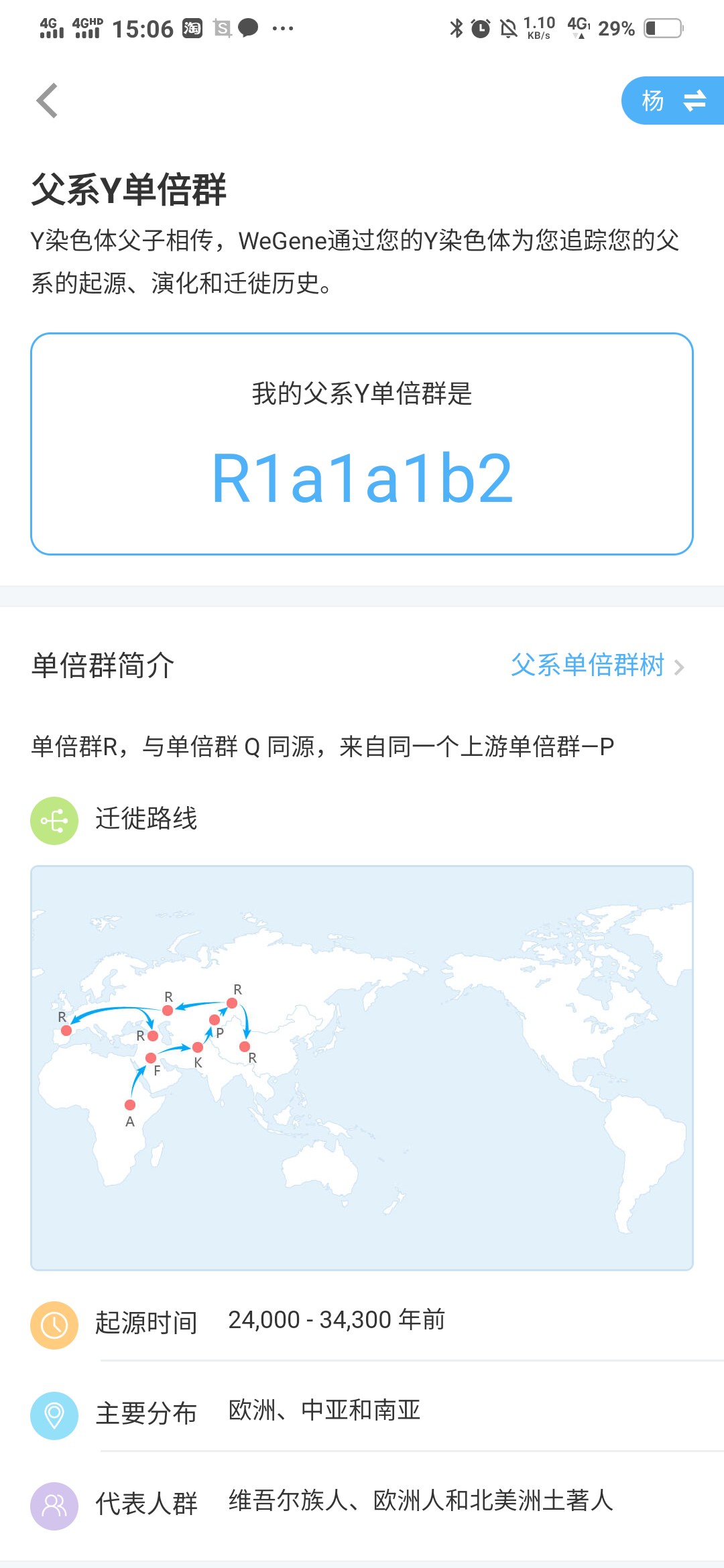Open the migration route map

coord(362,1068)
